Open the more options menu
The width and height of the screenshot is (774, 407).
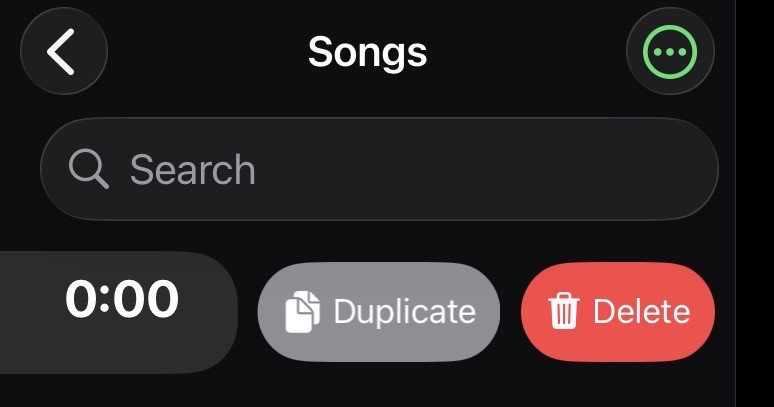click(670, 51)
